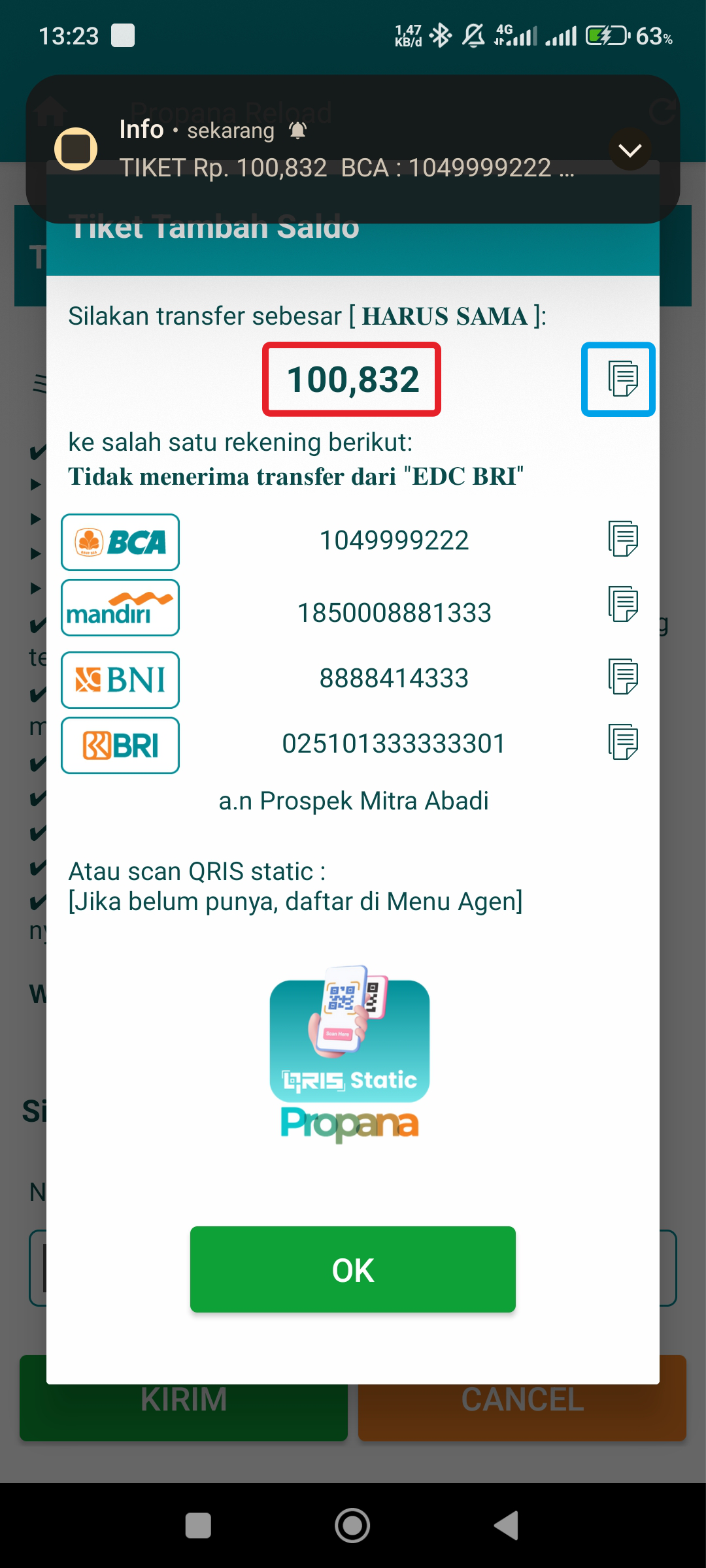Copy the transfer amount 100,832
Image resolution: width=706 pixels, height=1568 pixels.
pyautogui.click(x=618, y=379)
